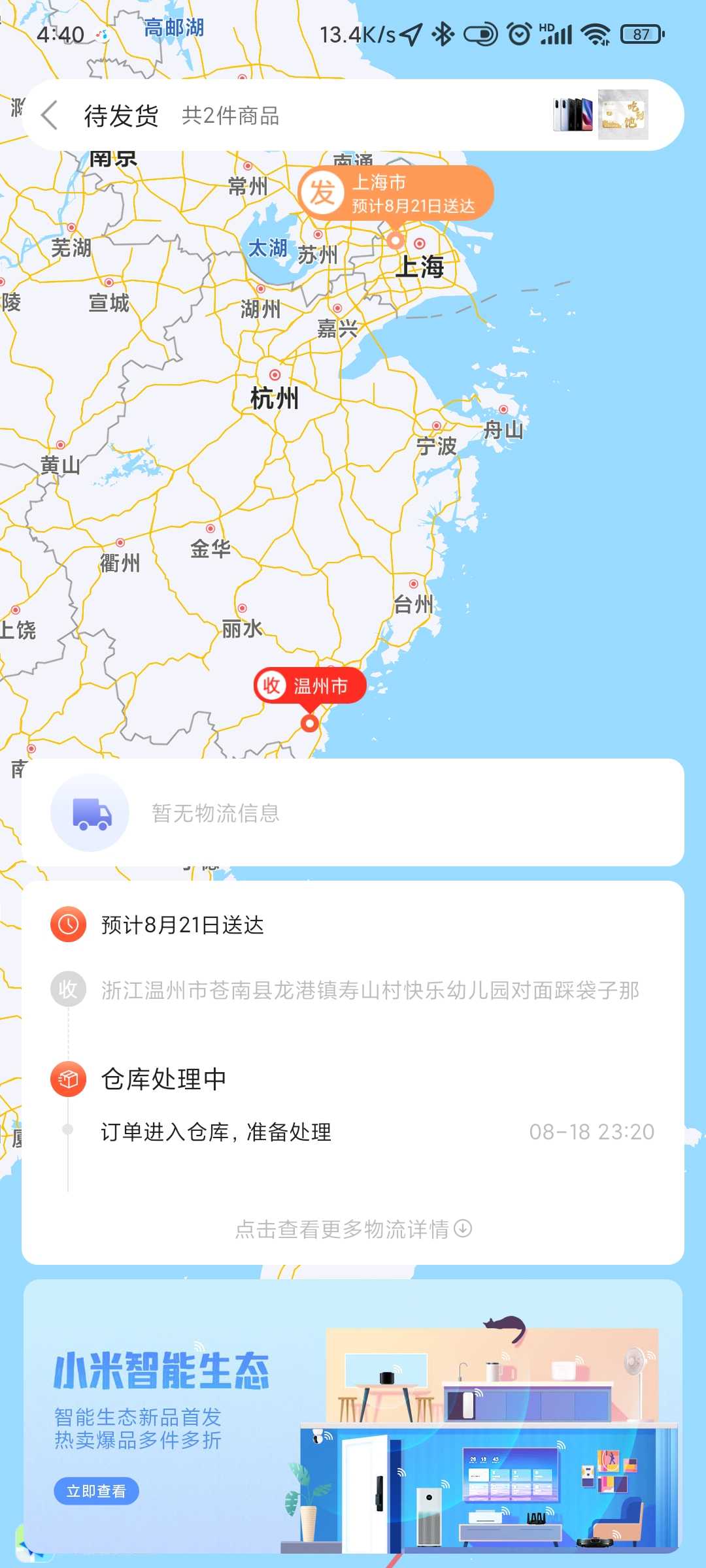Open the phone product thumbnail
Viewport: 706px width, 1568px height.
pos(573,115)
